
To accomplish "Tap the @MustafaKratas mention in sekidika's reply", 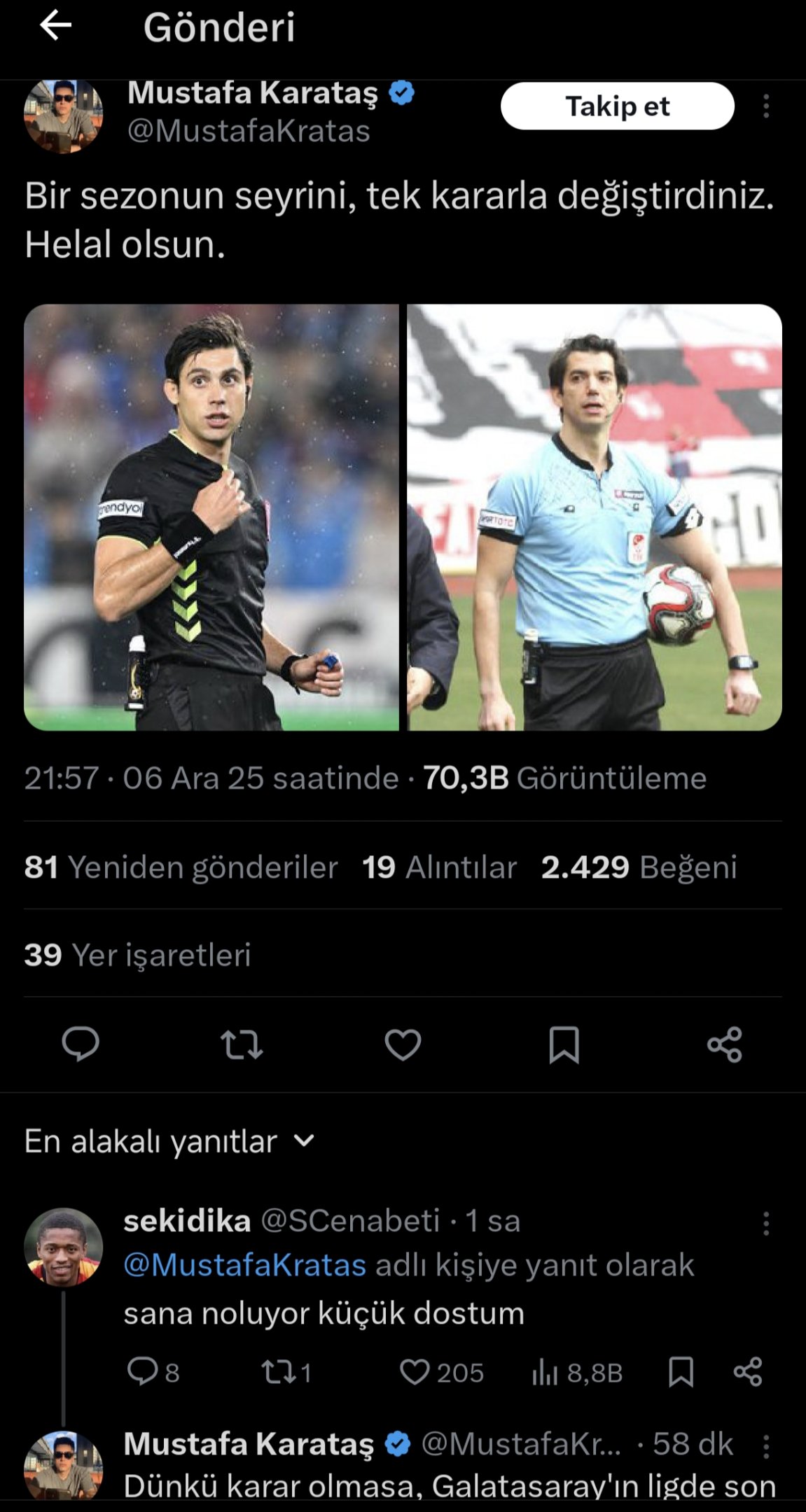I will [244, 1266].
